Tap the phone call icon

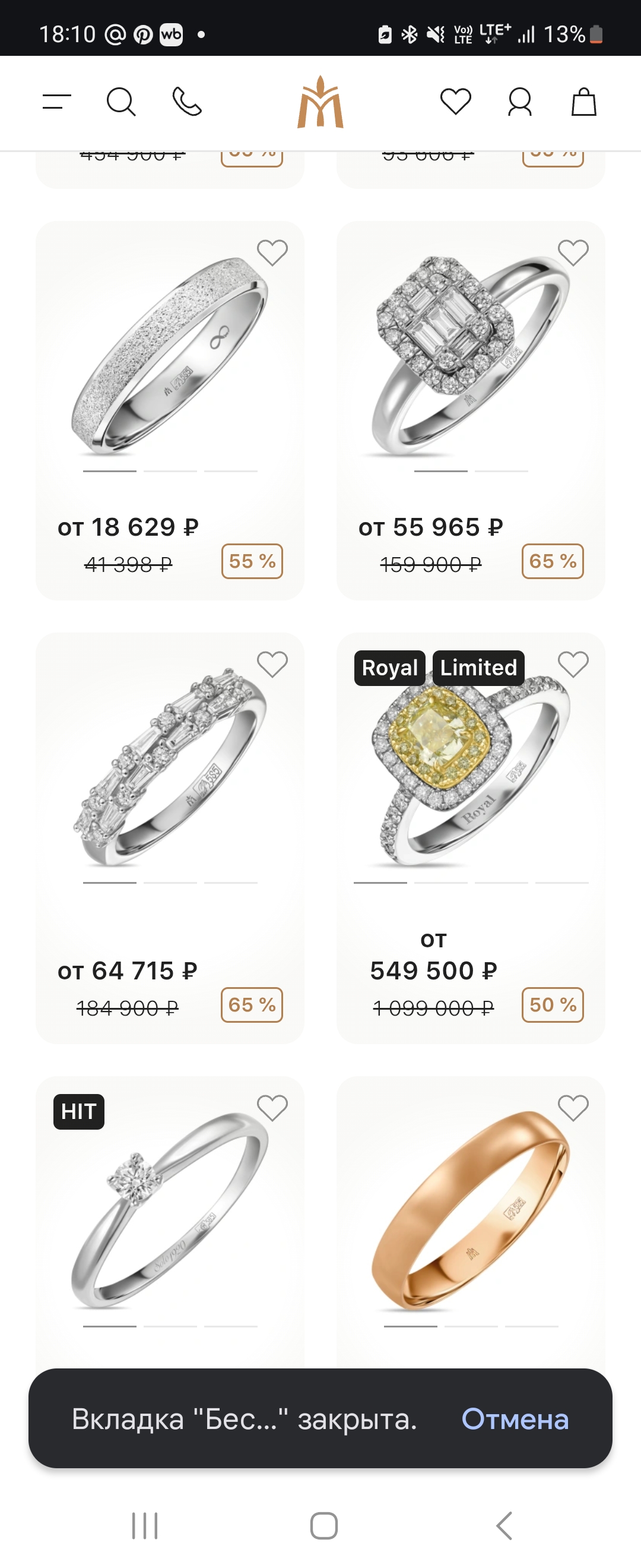coord(187,102)
